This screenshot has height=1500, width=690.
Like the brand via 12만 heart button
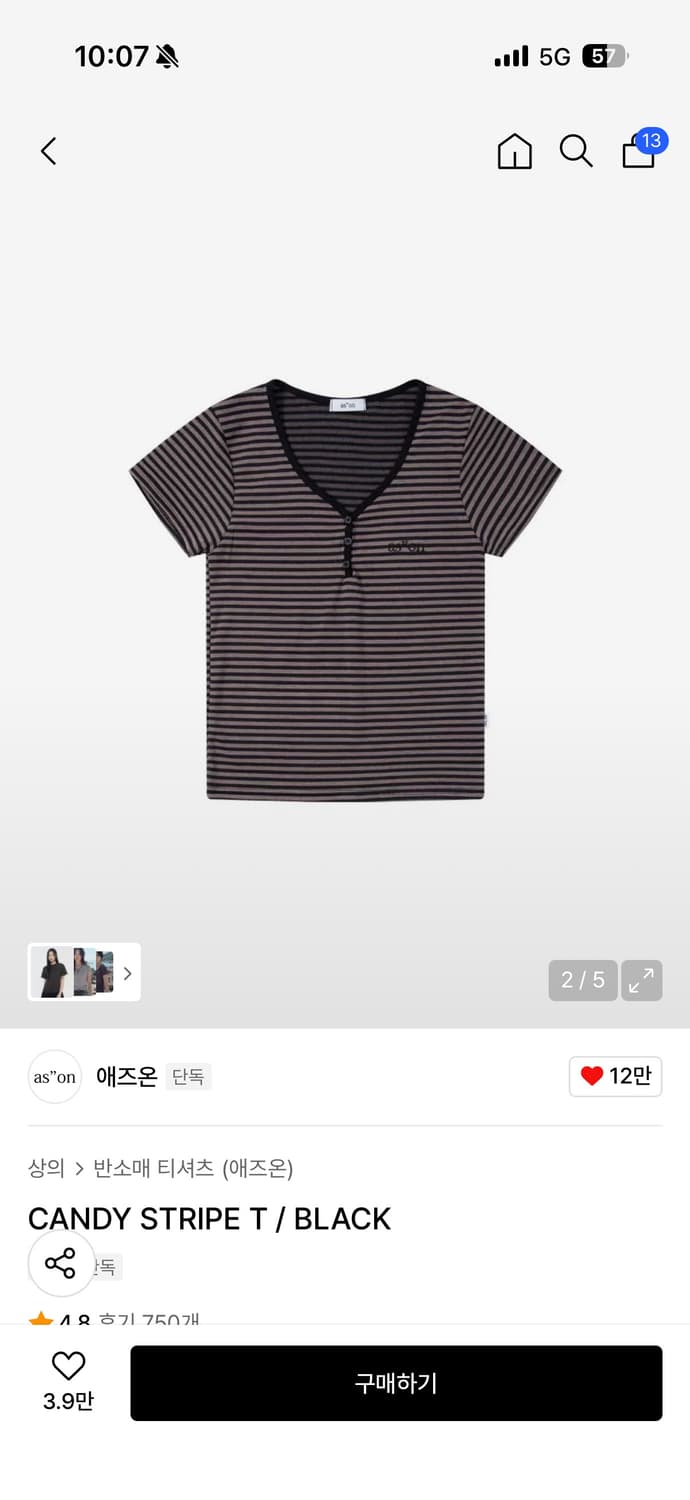tap(615, 1076)
